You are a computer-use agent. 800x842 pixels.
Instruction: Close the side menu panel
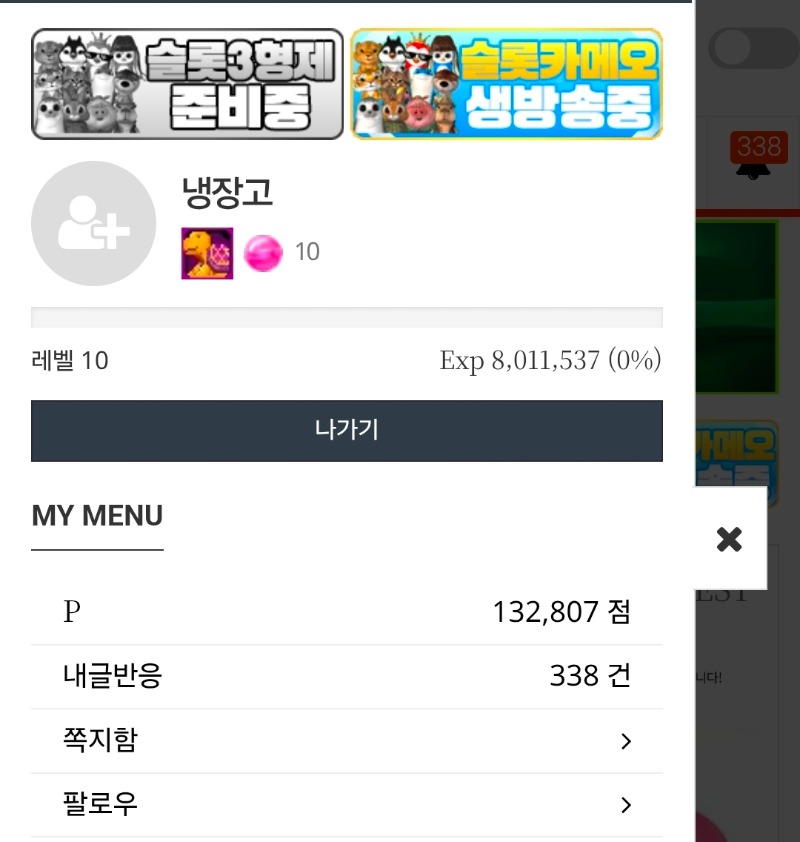(730, 539)
